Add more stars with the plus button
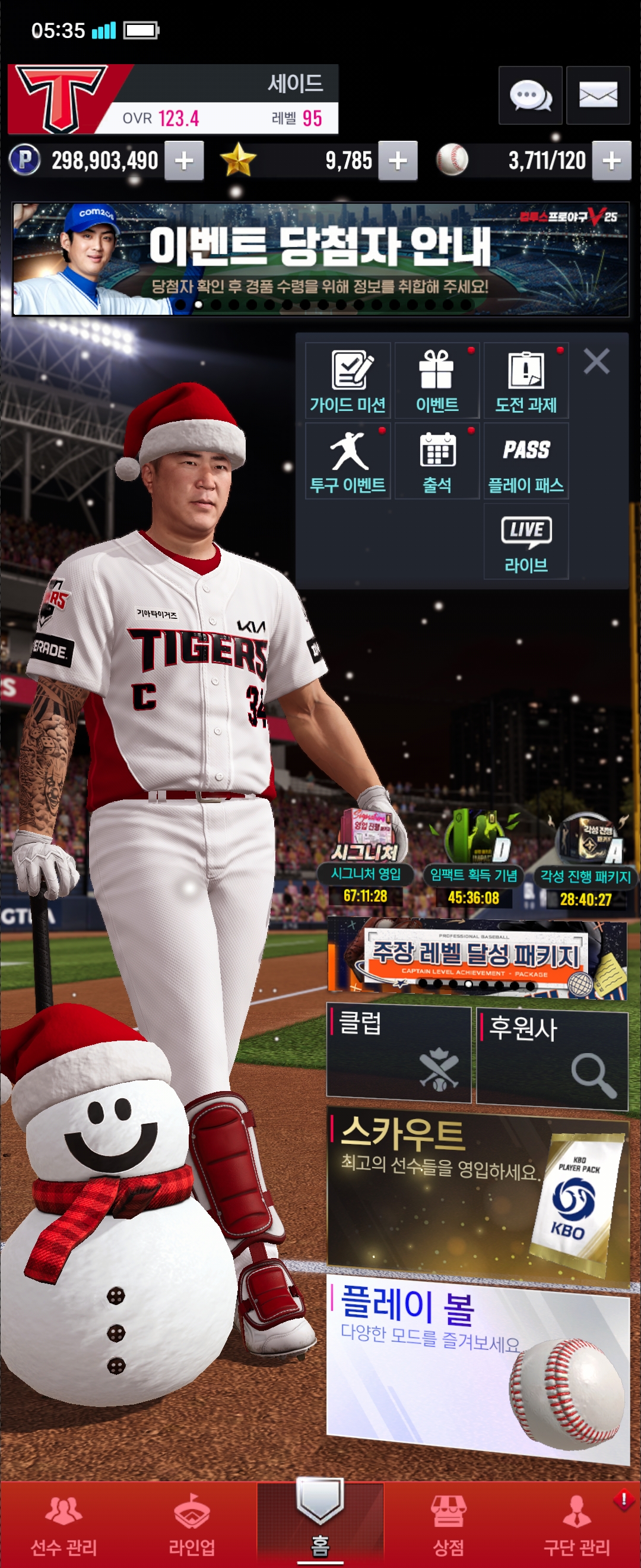The height and width of the screenshot is (1568, 641). (x=397, y=161)
